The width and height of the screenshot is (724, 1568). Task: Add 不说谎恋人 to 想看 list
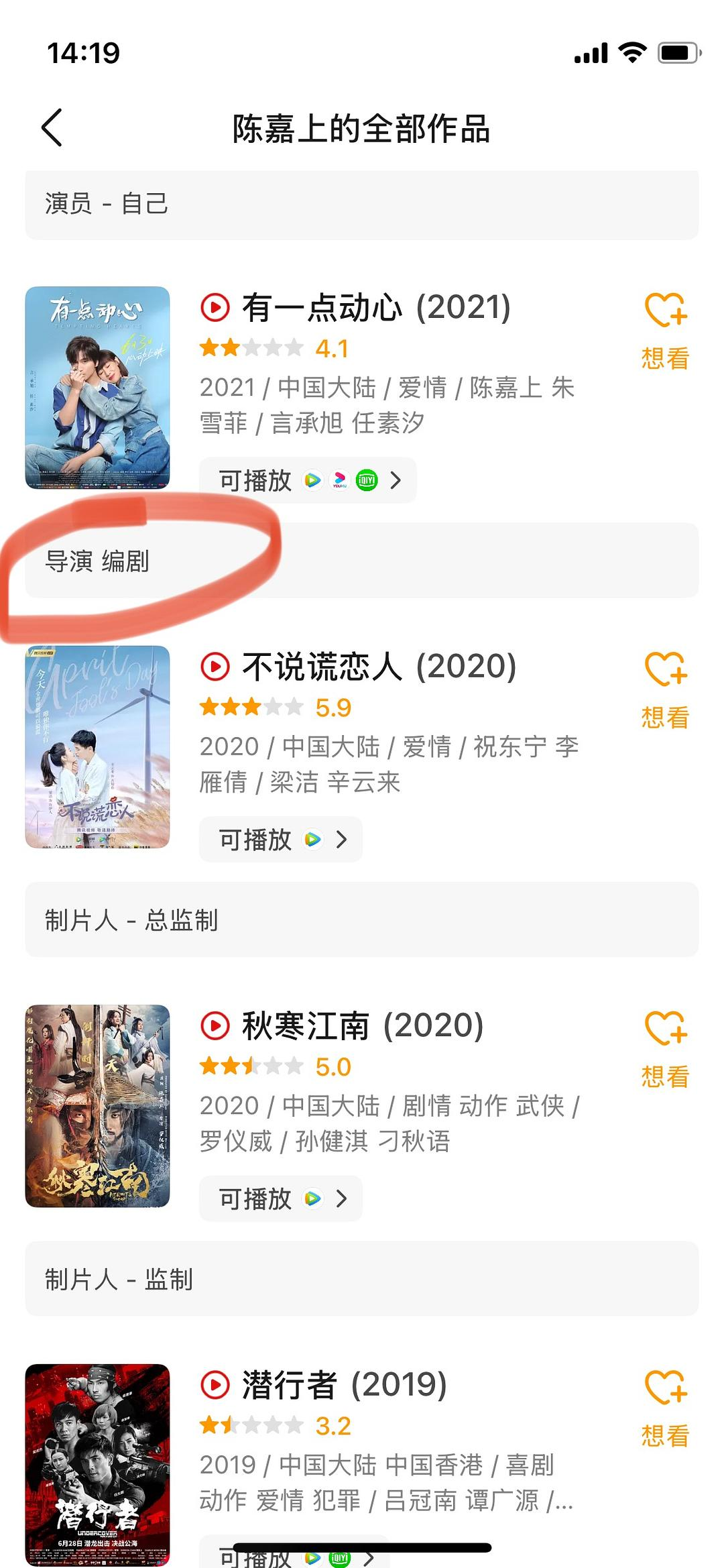(665, 691)
